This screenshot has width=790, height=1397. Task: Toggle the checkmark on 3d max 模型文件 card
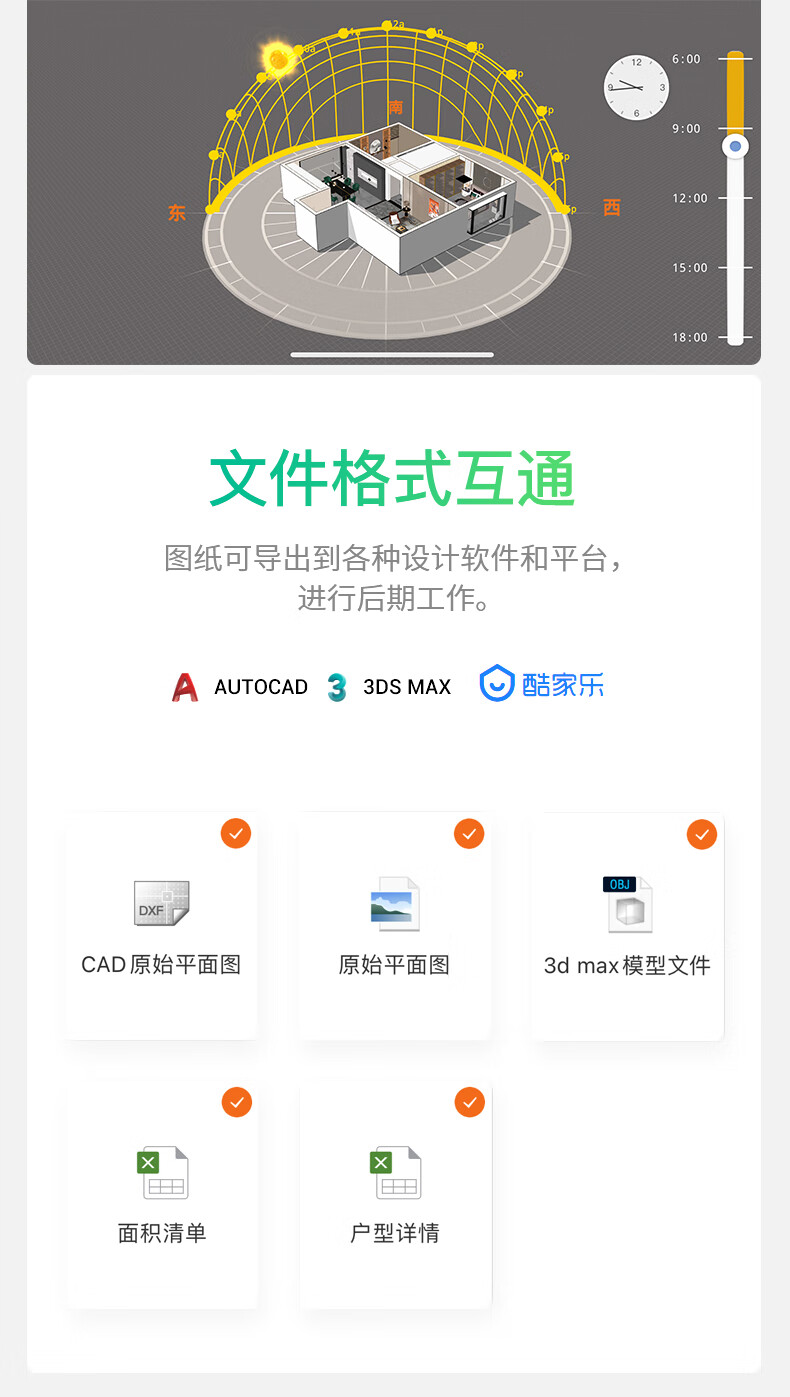click(702, 833)
